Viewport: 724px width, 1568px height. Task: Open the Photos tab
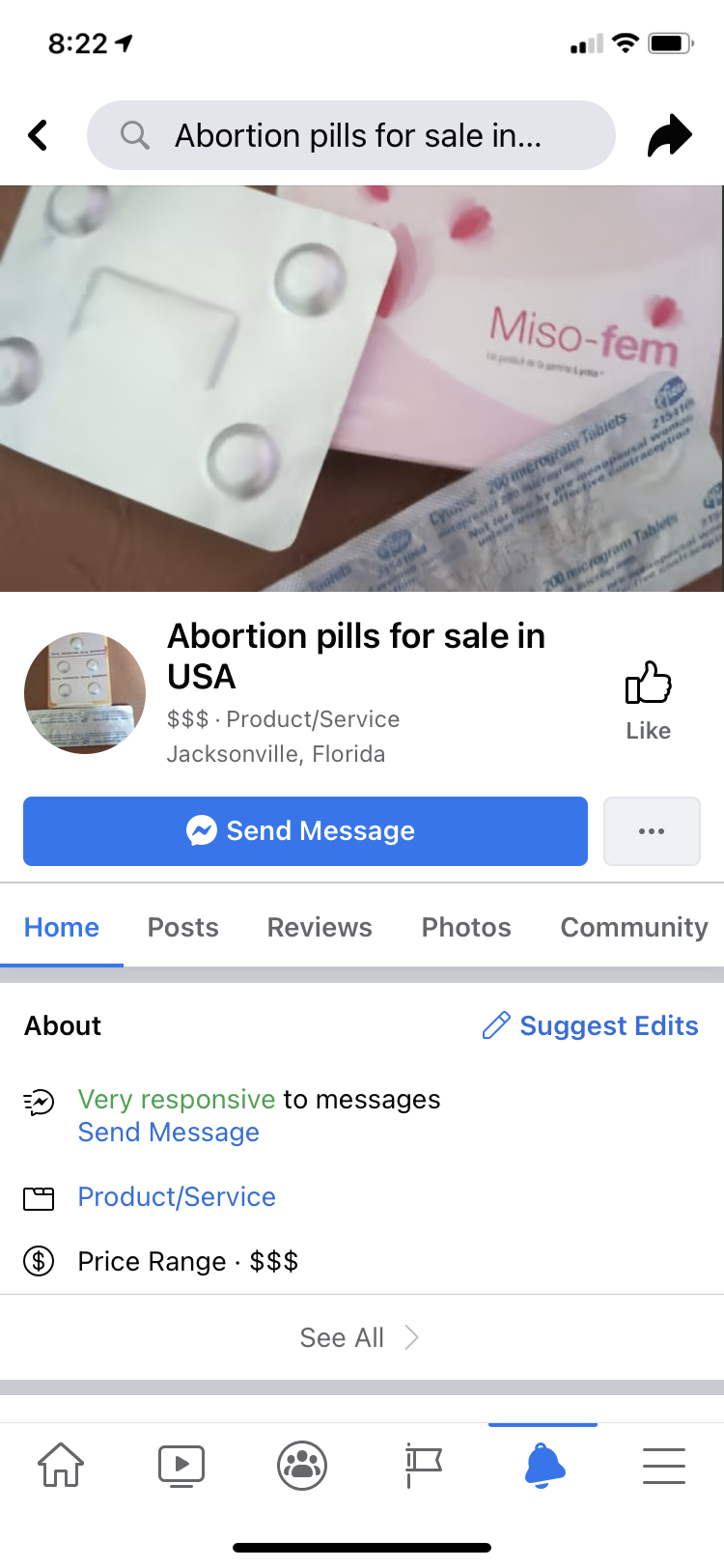pos(466,927)
